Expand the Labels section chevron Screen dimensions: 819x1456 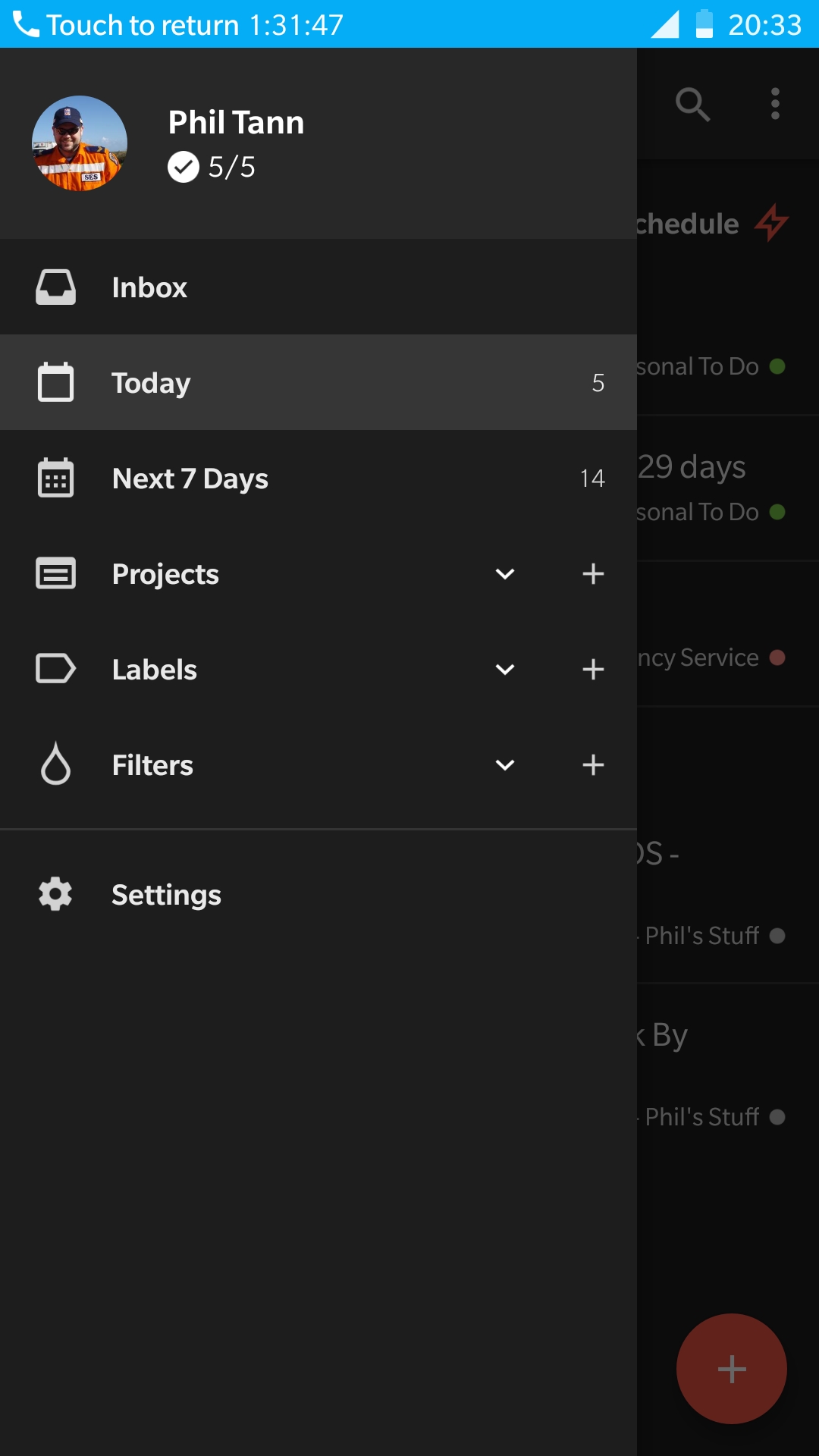505,670
